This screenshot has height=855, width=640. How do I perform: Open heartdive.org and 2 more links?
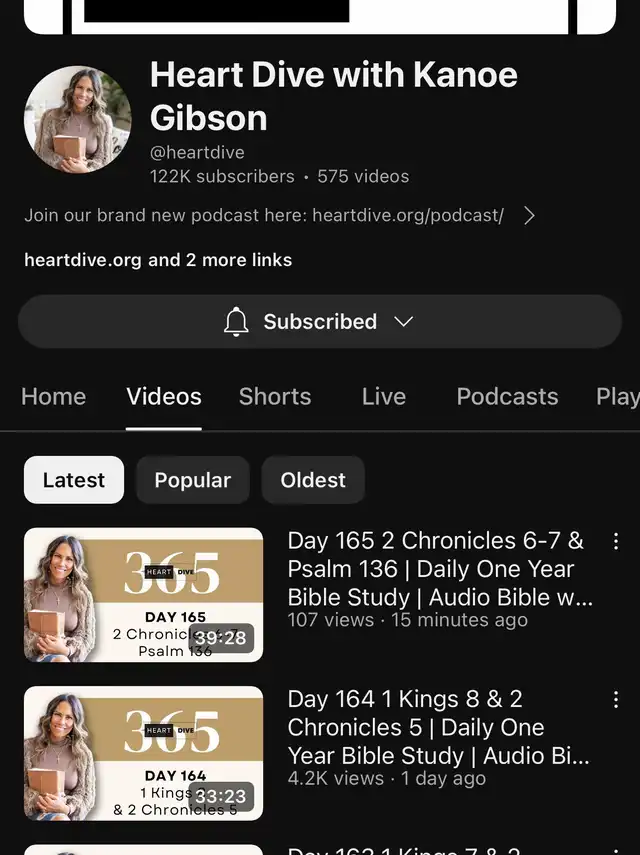coord(158,260)
